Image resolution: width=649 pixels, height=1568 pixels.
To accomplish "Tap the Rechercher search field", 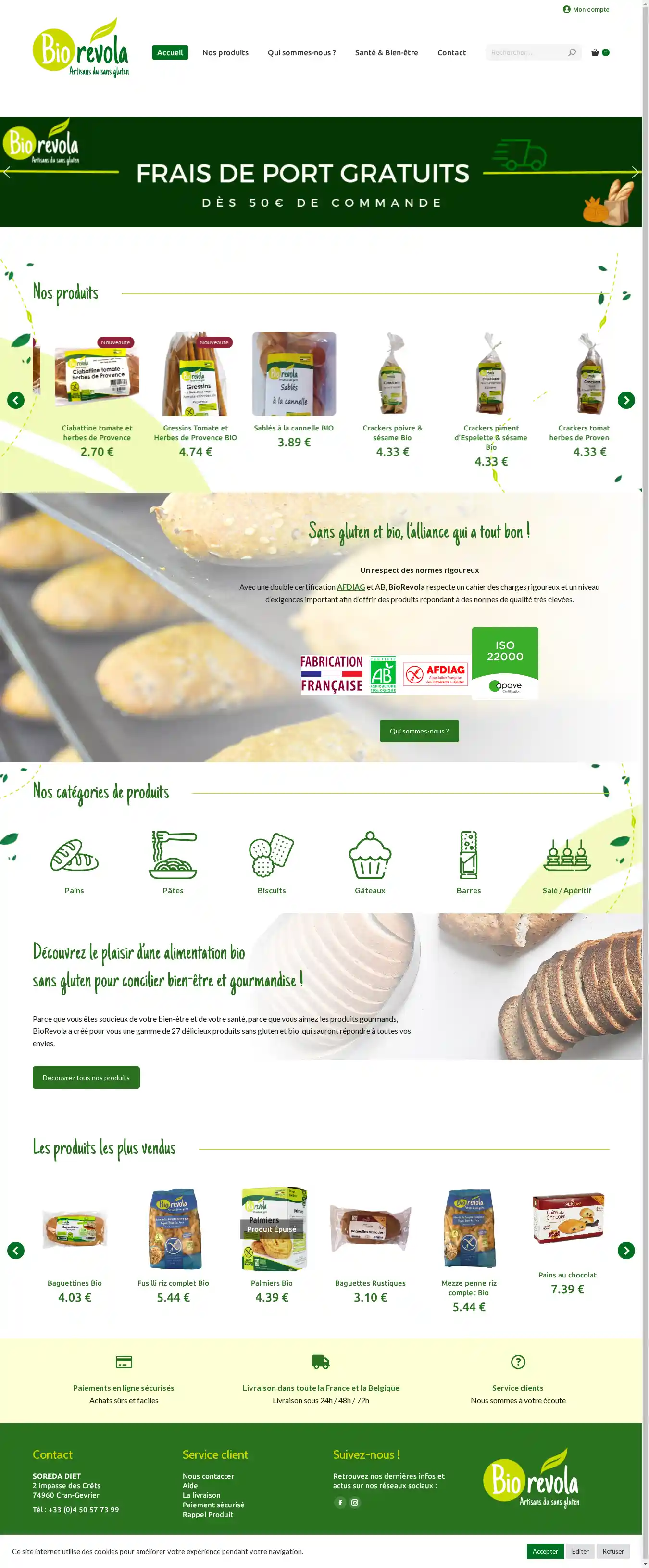I will tap(526, 52).
